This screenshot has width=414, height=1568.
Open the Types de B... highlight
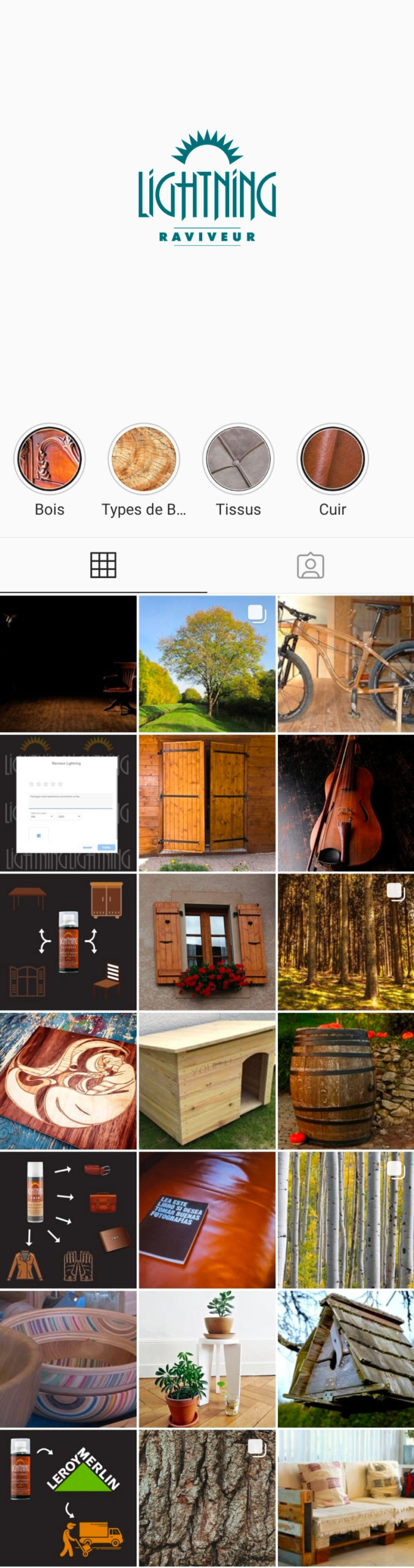click(x=144, y=458)
